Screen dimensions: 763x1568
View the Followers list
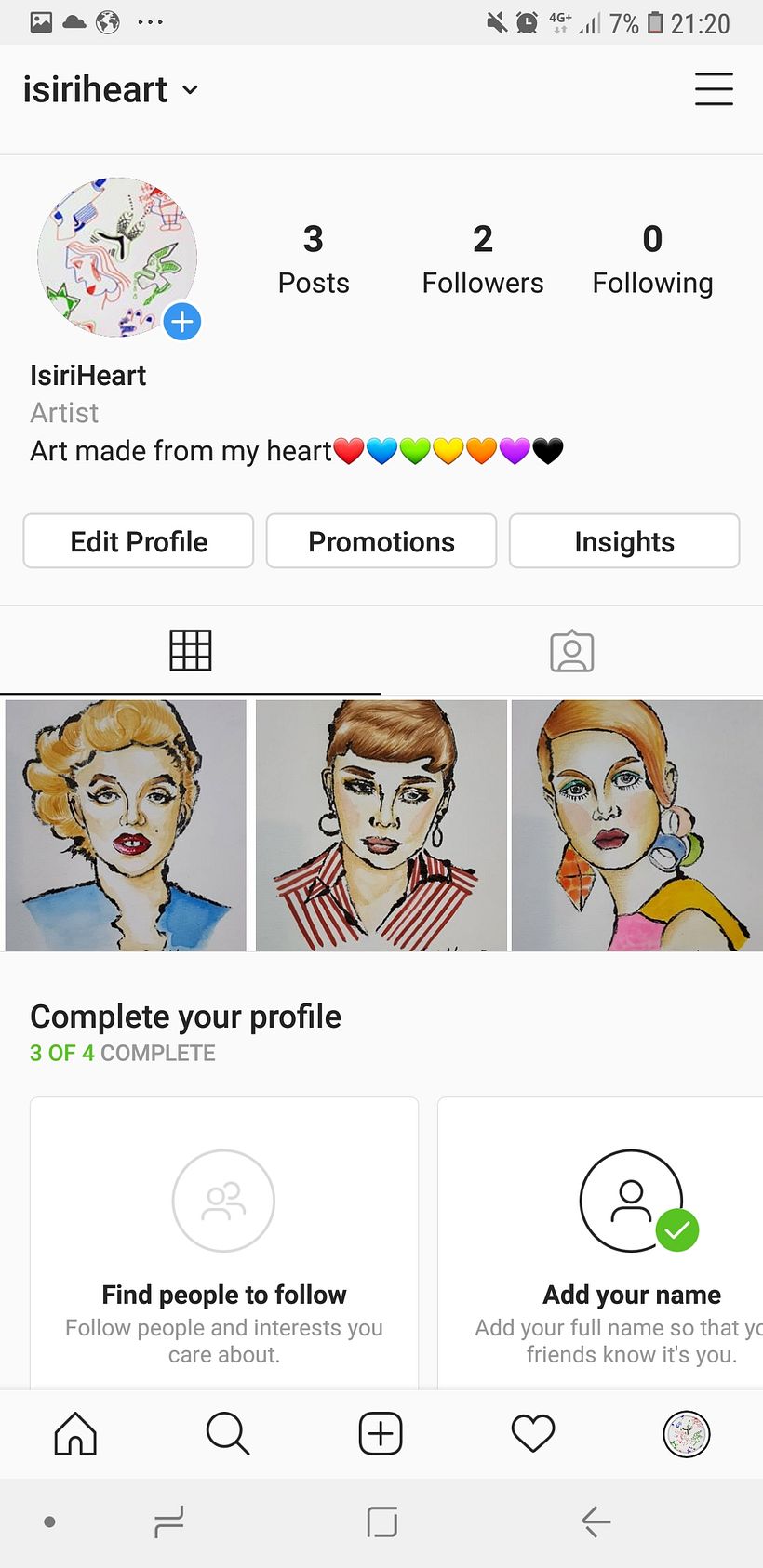pyautogui.click(x=482, y=259)
